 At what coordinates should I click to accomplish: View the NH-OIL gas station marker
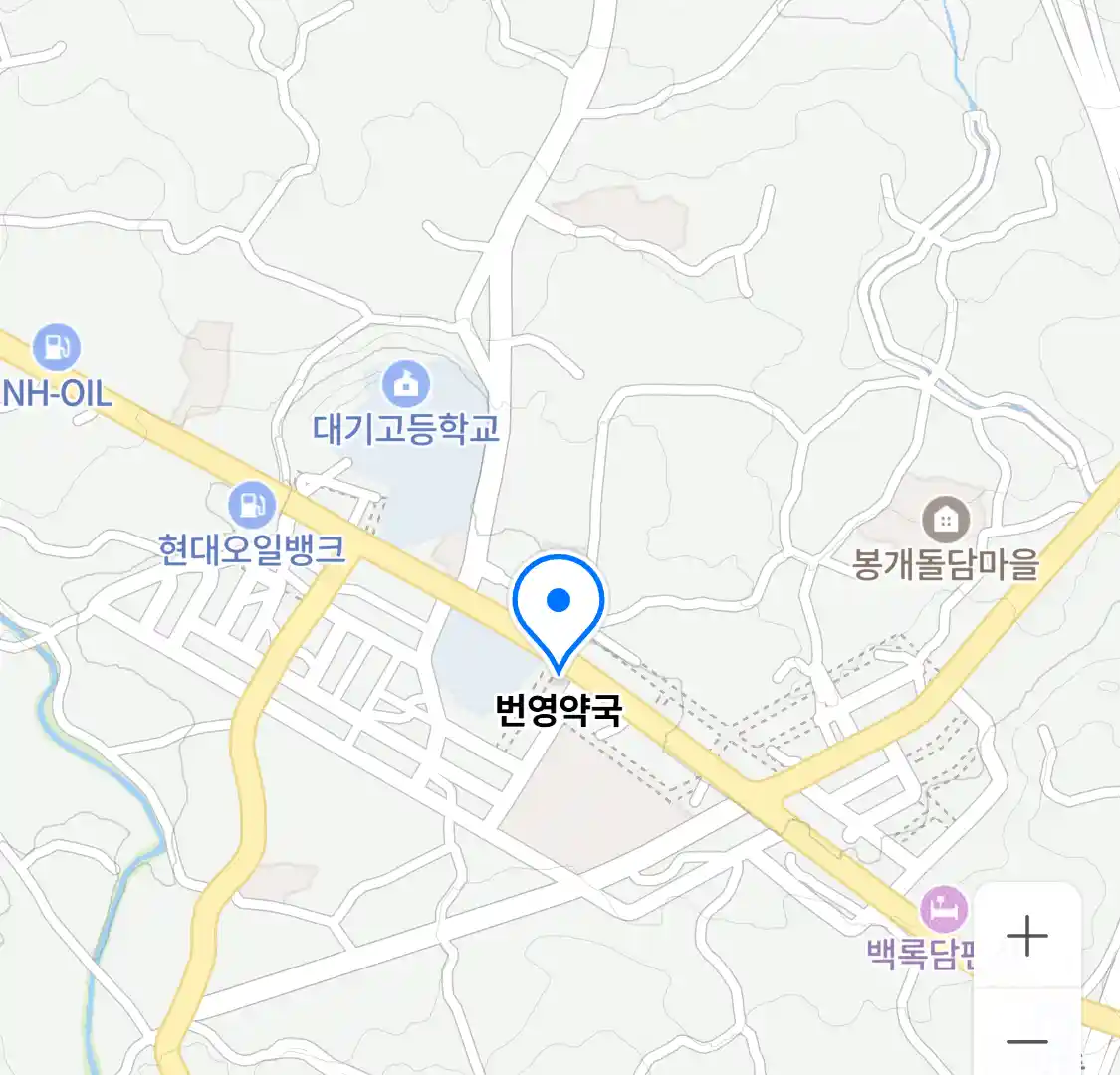click(56, 347)
